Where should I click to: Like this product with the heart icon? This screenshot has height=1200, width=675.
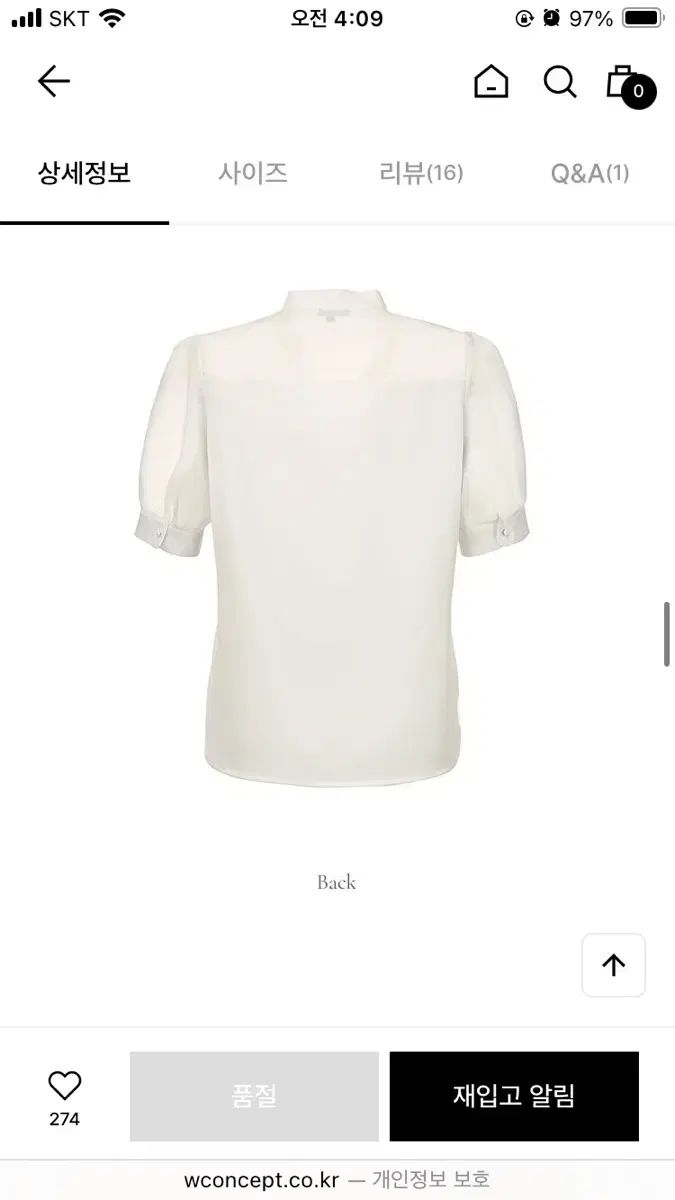65,1086
